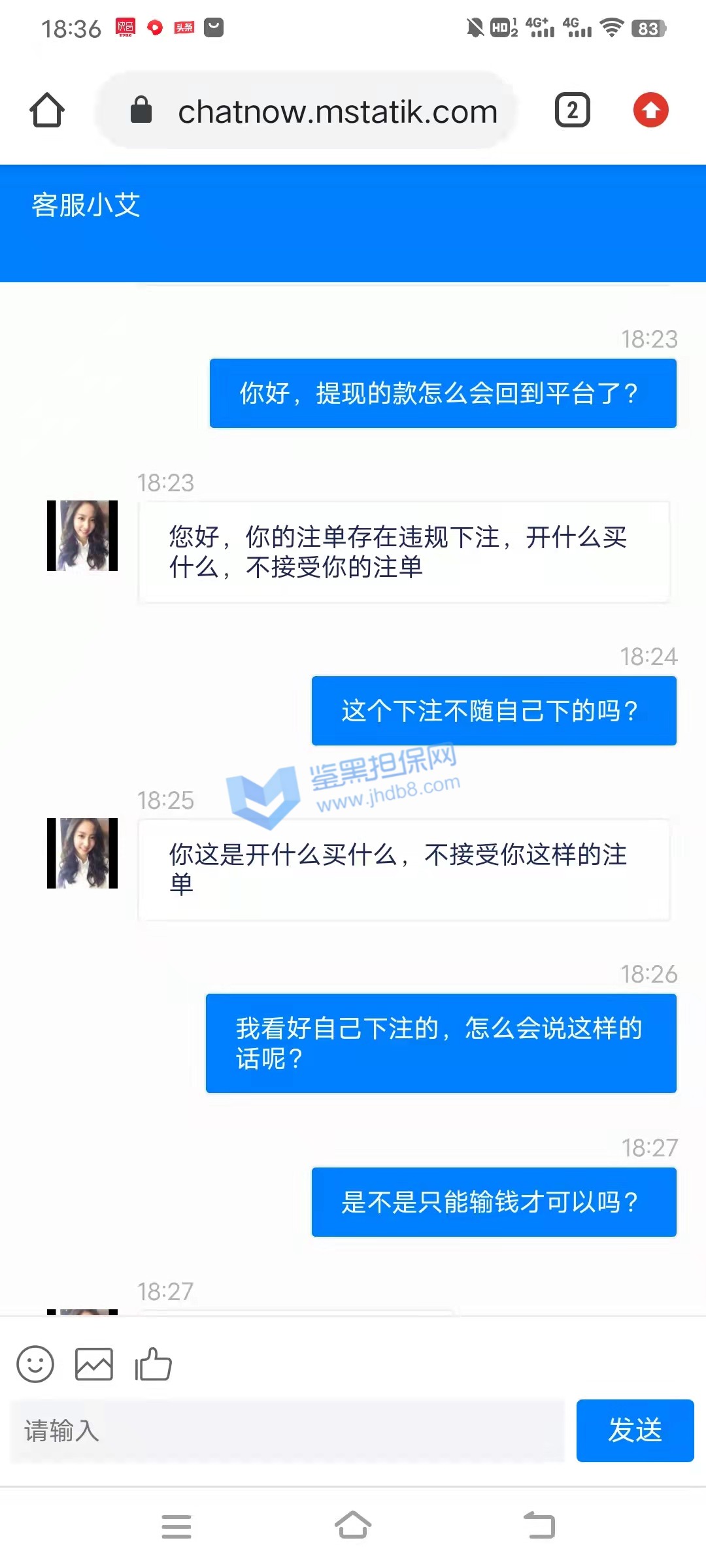Go back using the system back button
This screenshot has height=1568, width=706.
point(540,1527)
